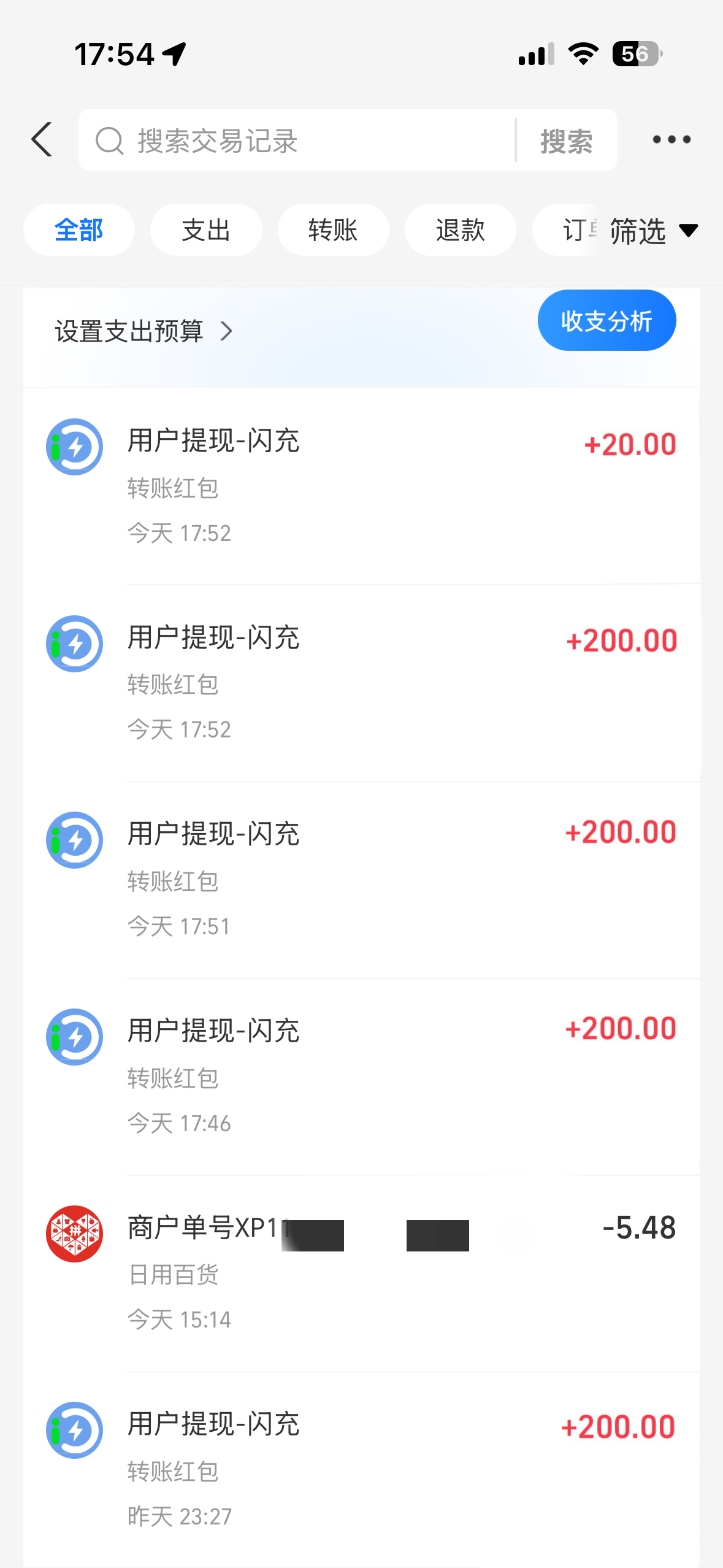
Task: Click the Pinduoduo merchant logo icon
Action: [x=74, y=1233]
